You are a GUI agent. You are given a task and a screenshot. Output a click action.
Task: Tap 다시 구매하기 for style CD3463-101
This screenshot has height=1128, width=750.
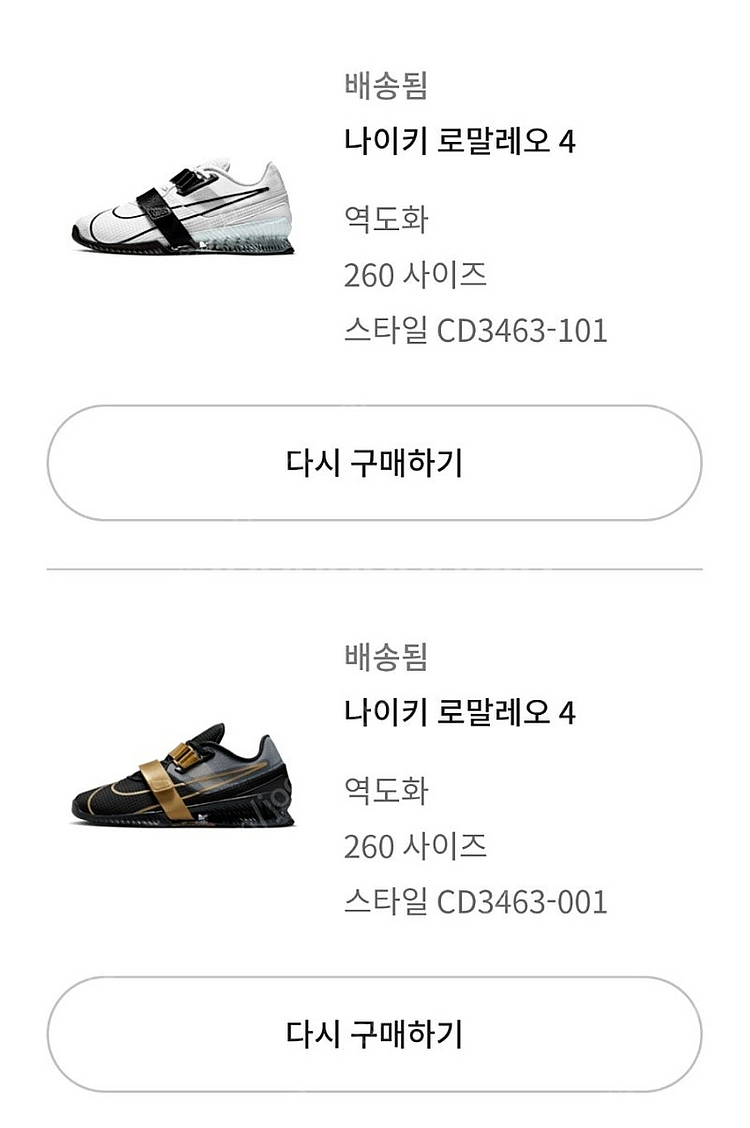point(374,463)
